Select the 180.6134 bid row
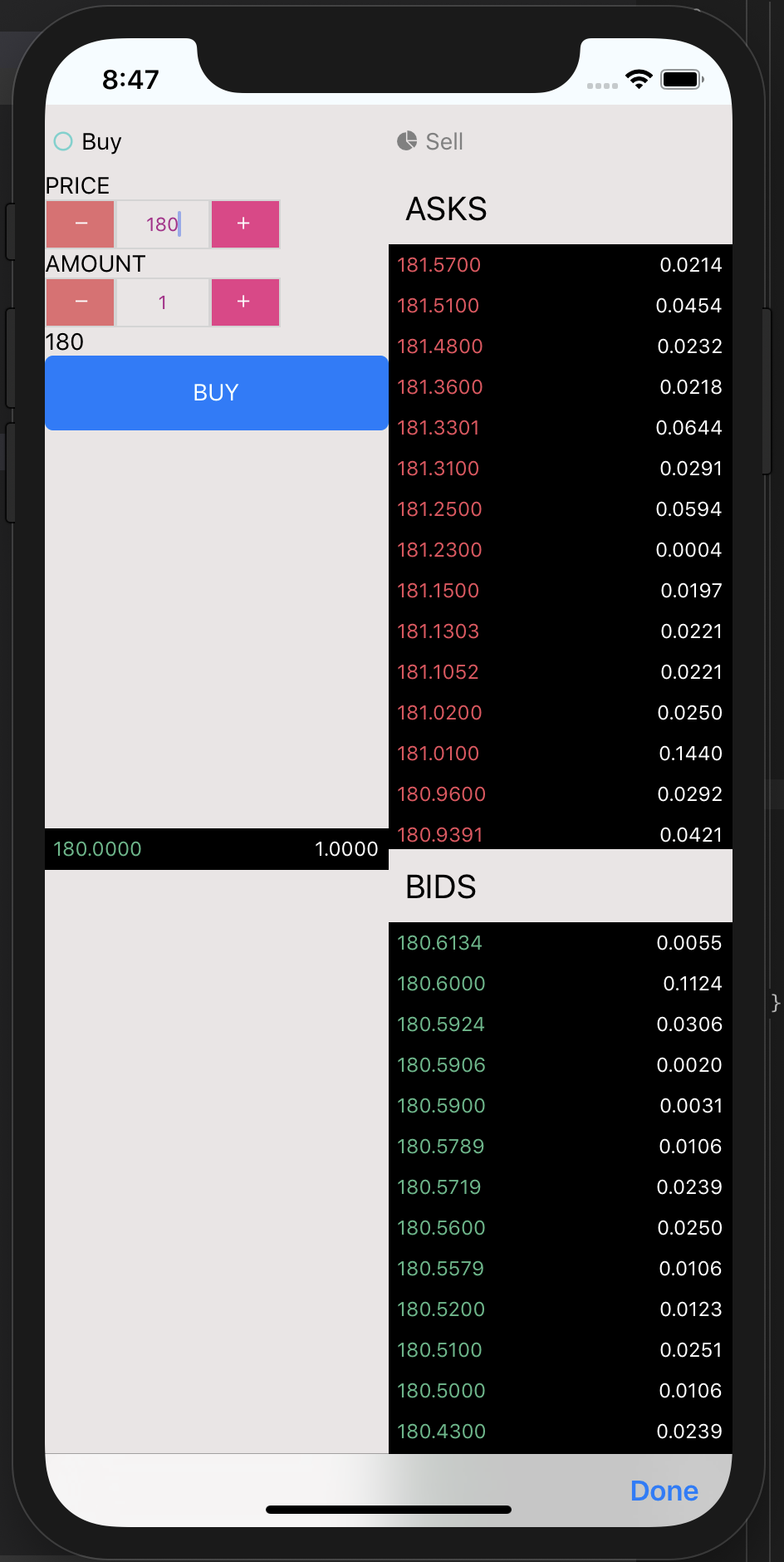The image size is (784, 1562). [x=560, y=943]
